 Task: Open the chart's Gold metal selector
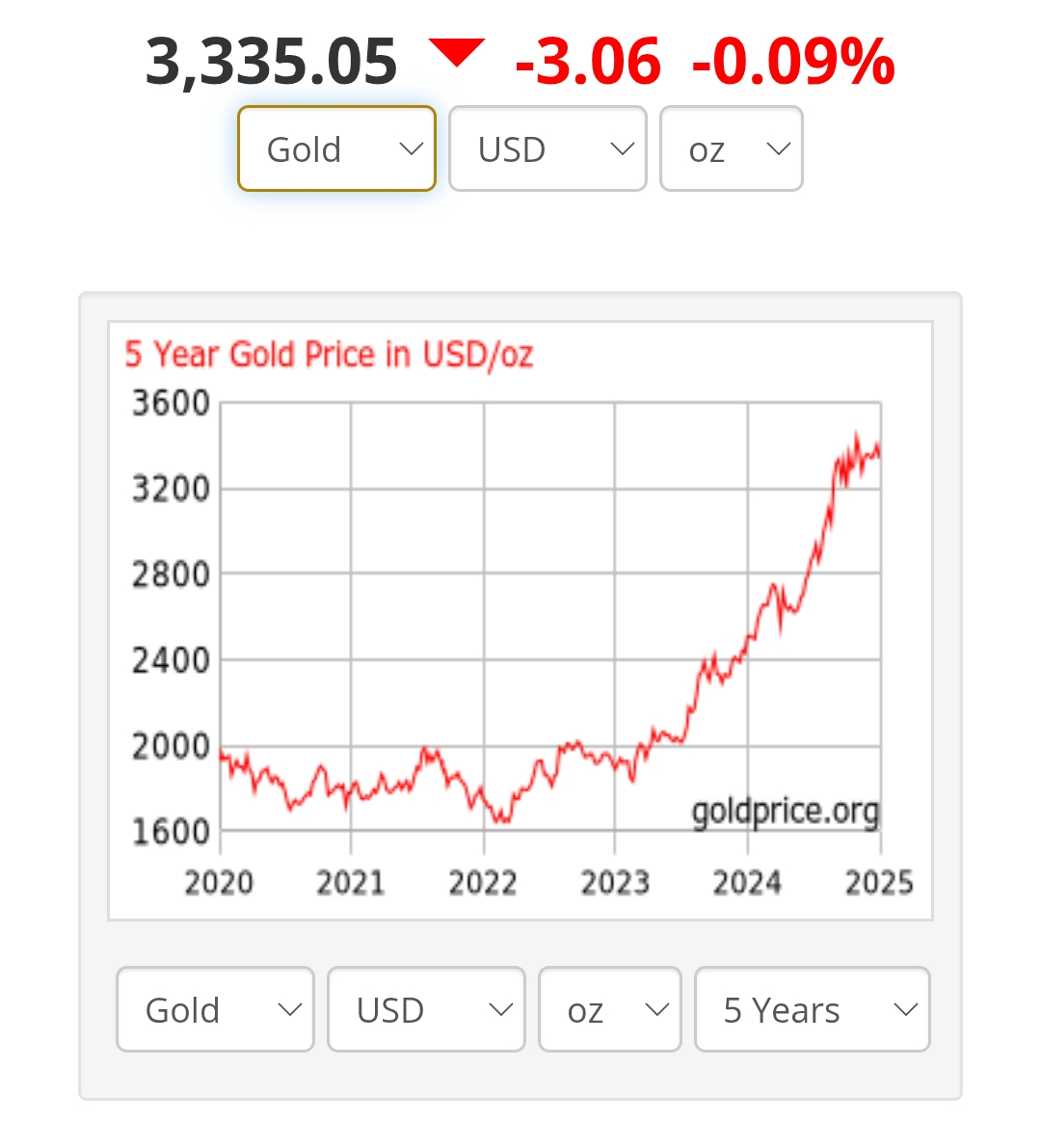[x=215, y=1009]
